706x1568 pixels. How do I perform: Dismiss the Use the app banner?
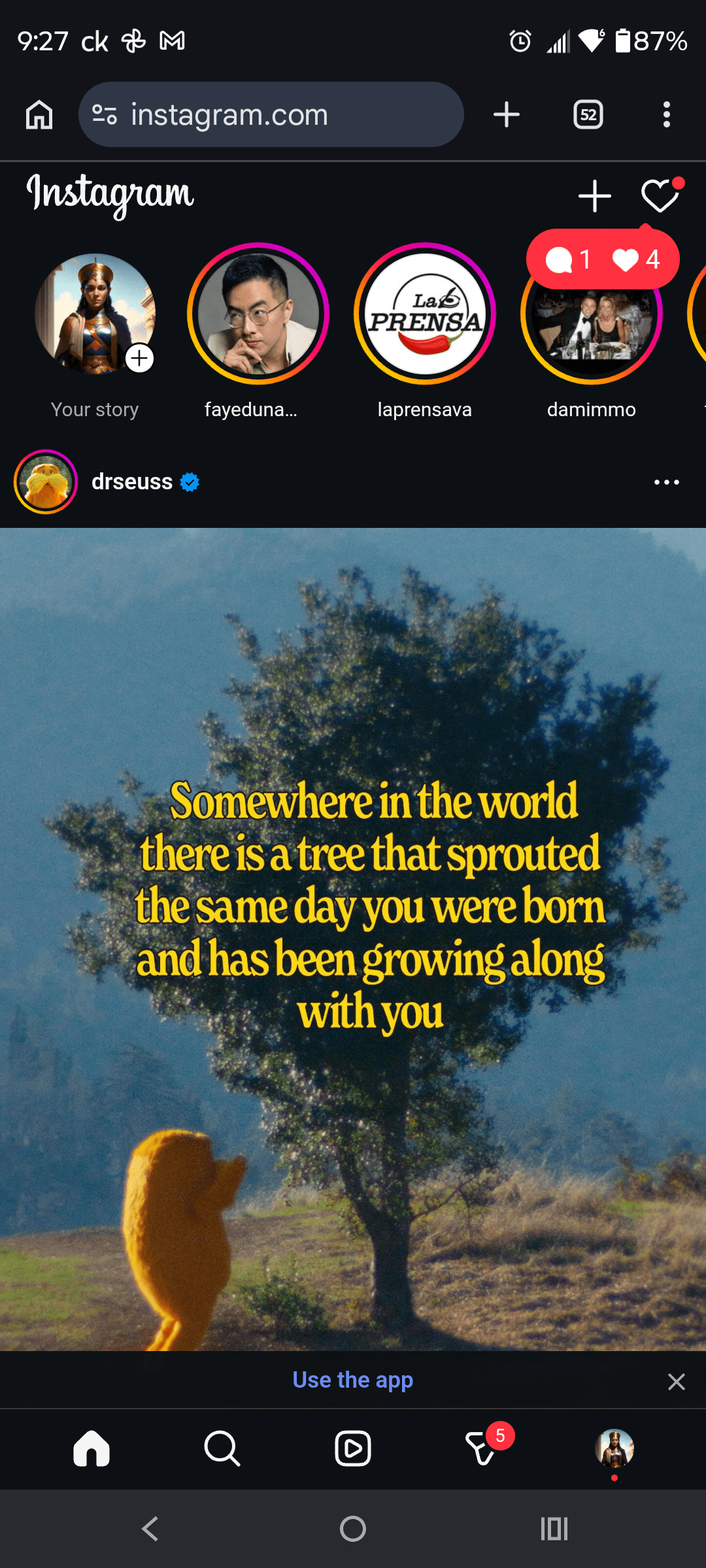[676, 1381]
